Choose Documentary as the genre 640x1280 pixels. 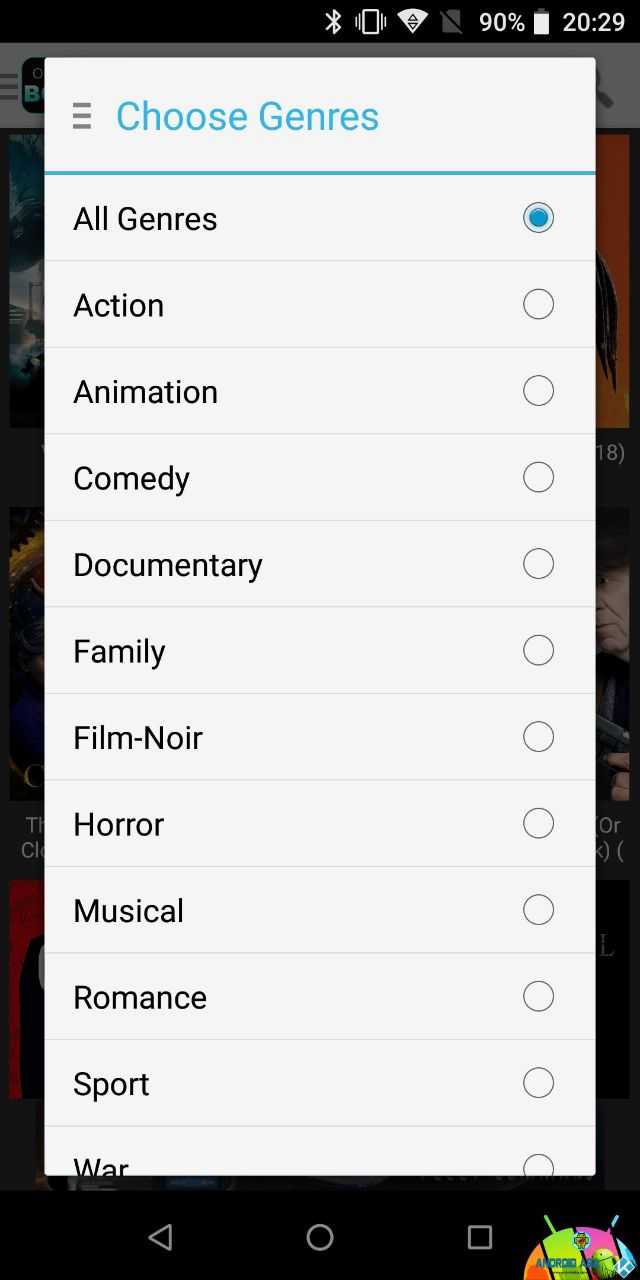click(x=320, y=564)
